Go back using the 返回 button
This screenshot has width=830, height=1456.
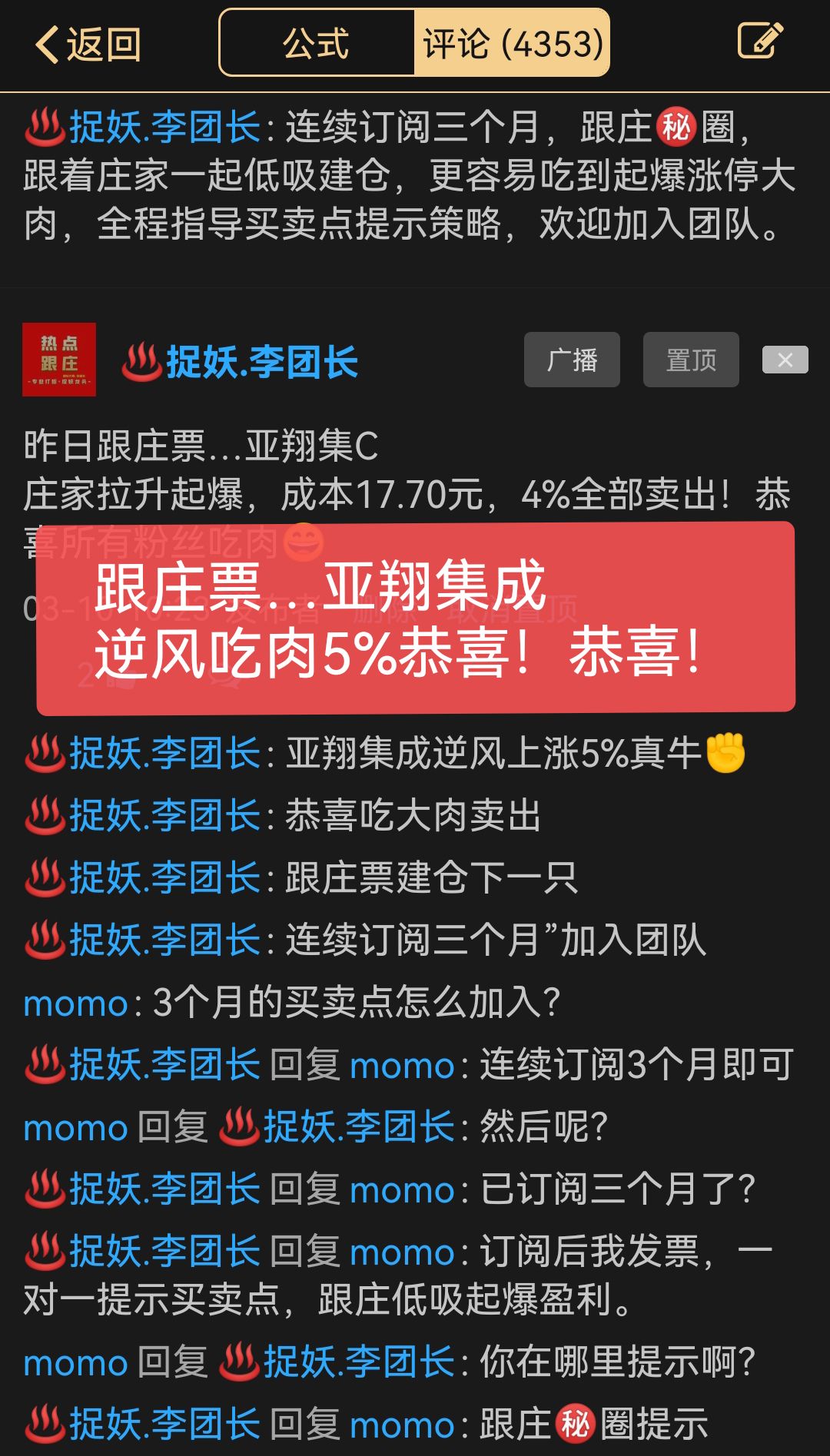point(88,44)
